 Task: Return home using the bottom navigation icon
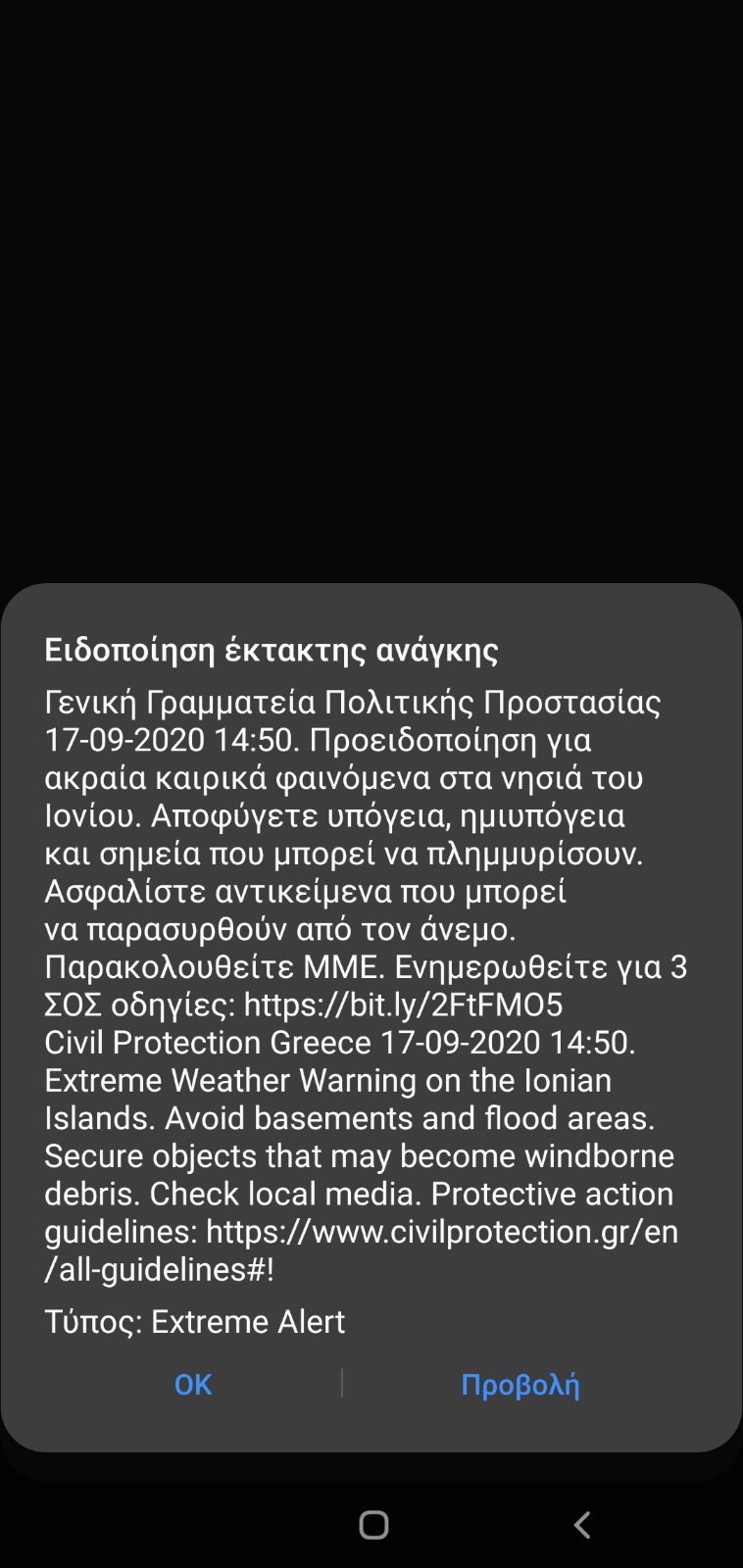tap(373, 1525)
